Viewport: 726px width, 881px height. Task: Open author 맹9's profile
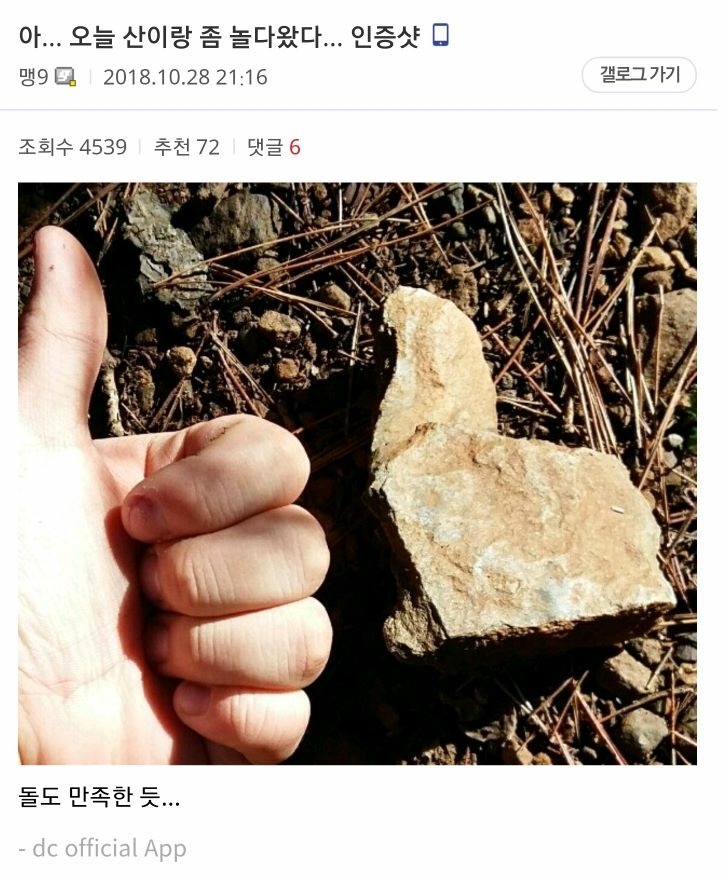(x=34, y=77)
